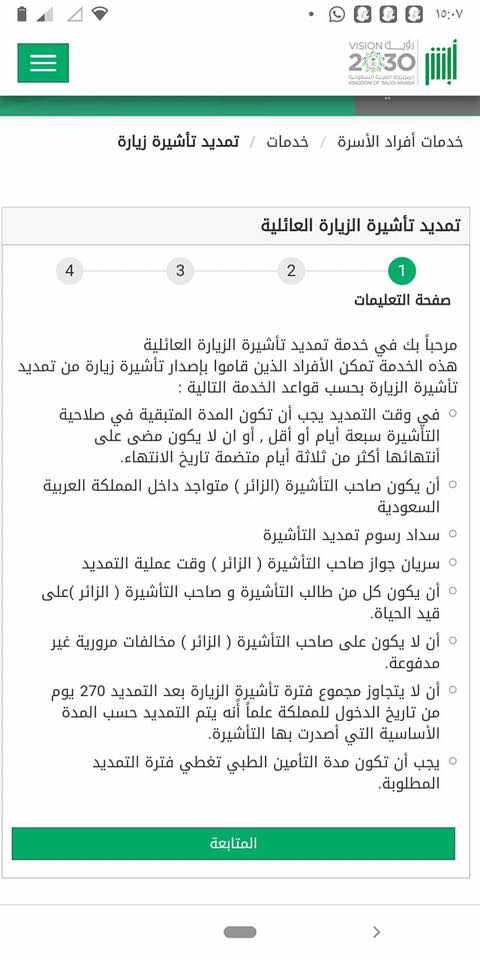The image size is (480, 960).
Task: Tap the المتابعة continue button
Action: tap(233, 843)
